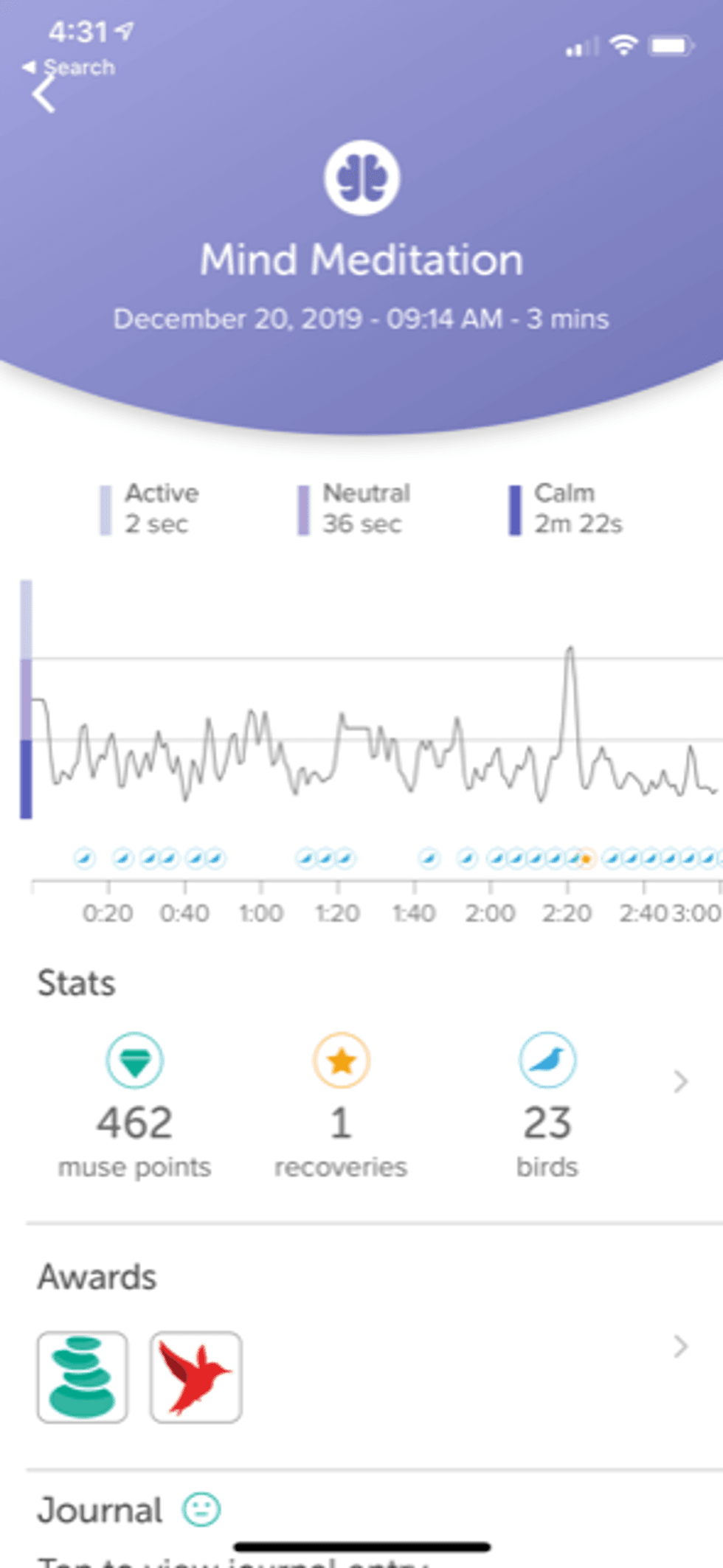Tap the star recoveries icon

coord(340,1060)
